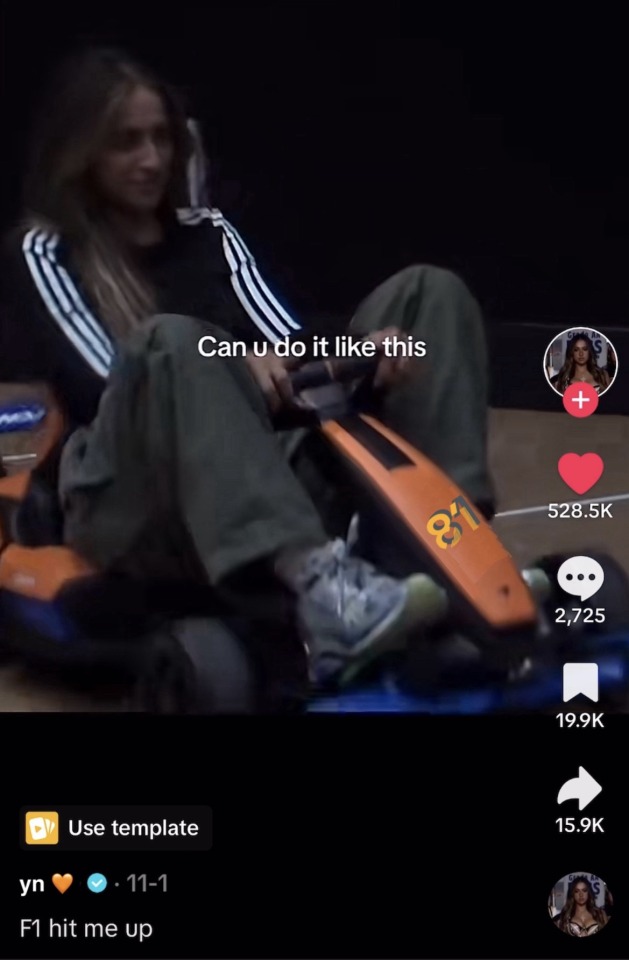
Task: Like this video with the heart
Action: click(x=580, y=473)
